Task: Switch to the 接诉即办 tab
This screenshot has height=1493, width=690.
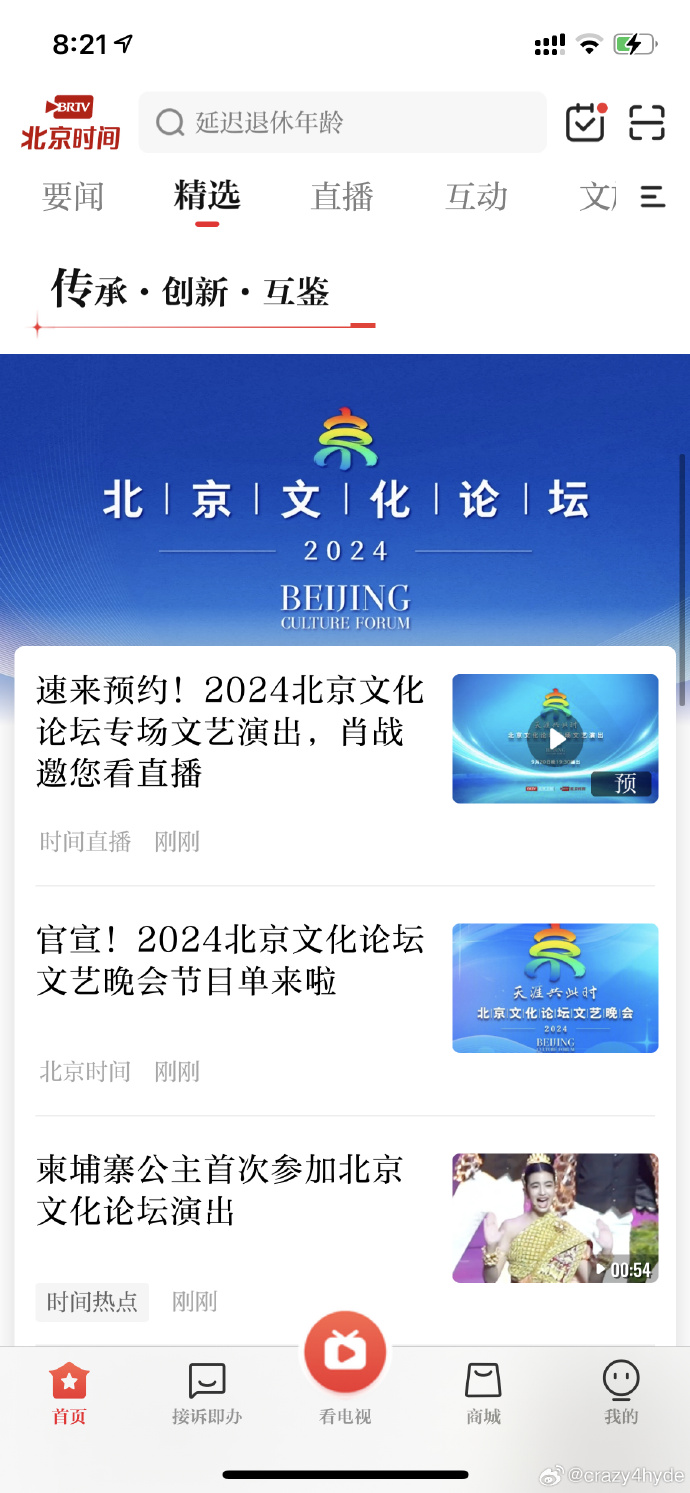Action: click(x=207, y=1393)
